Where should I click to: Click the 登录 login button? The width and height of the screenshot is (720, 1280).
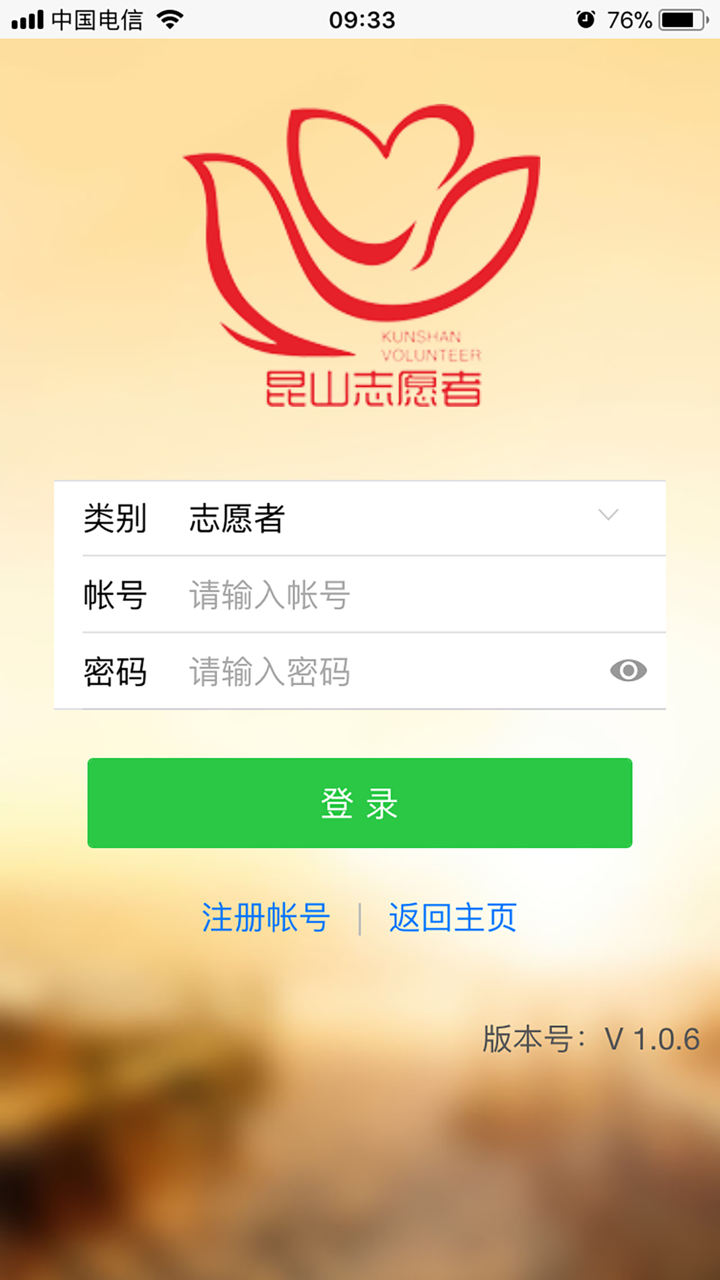360,802
